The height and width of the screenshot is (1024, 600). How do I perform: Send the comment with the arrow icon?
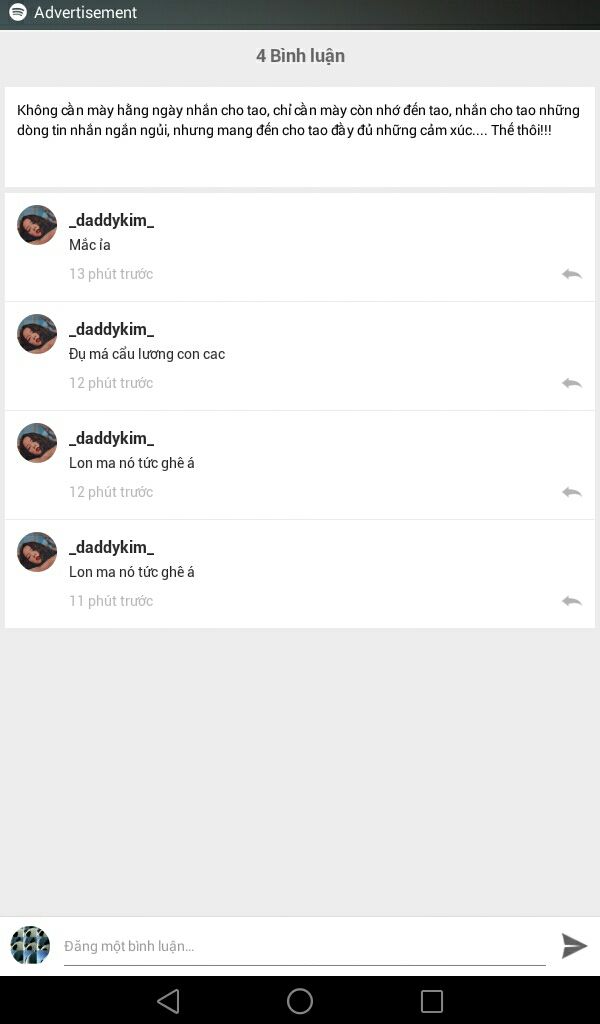[574, 946]
